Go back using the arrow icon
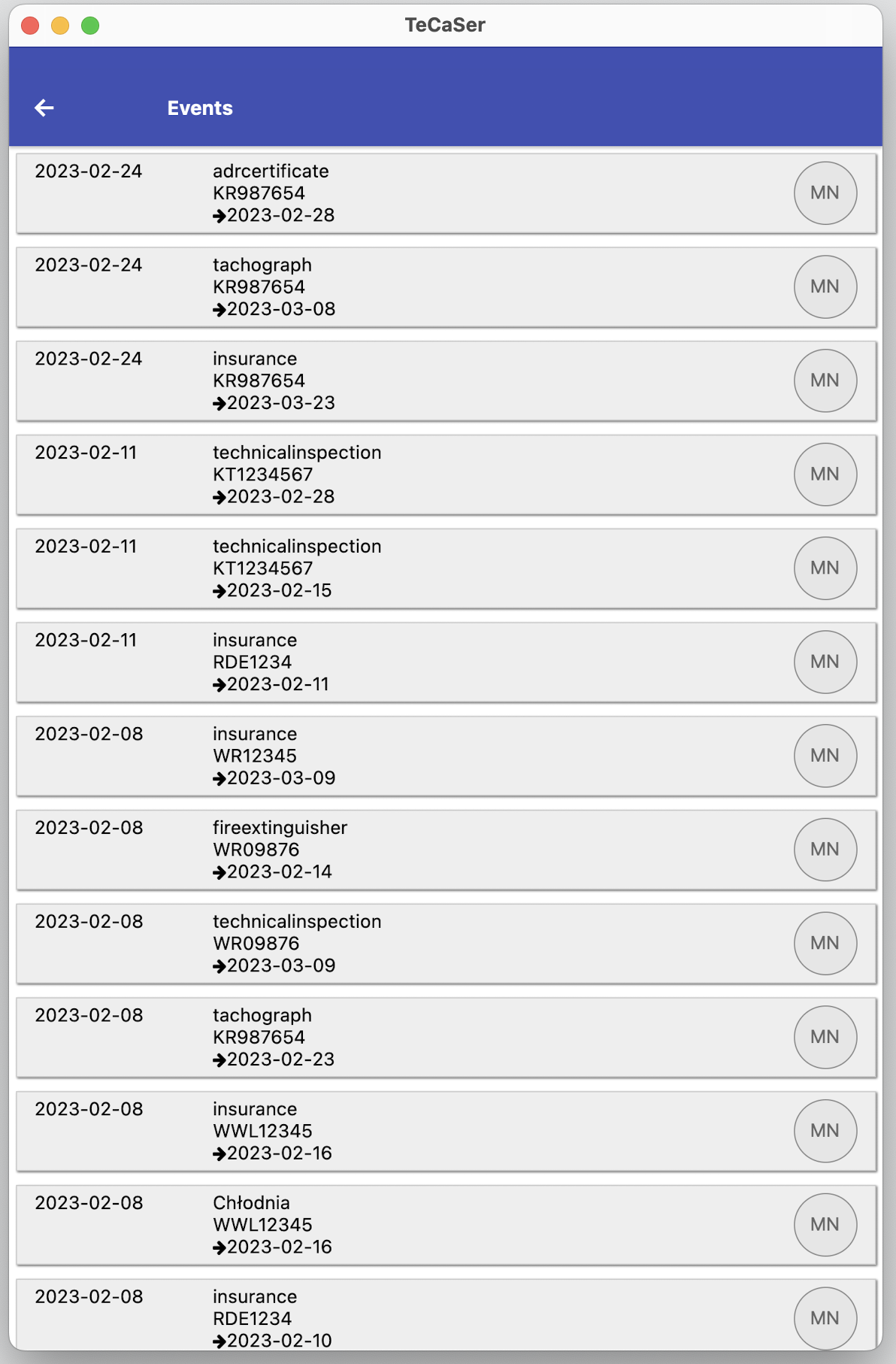 44,108
